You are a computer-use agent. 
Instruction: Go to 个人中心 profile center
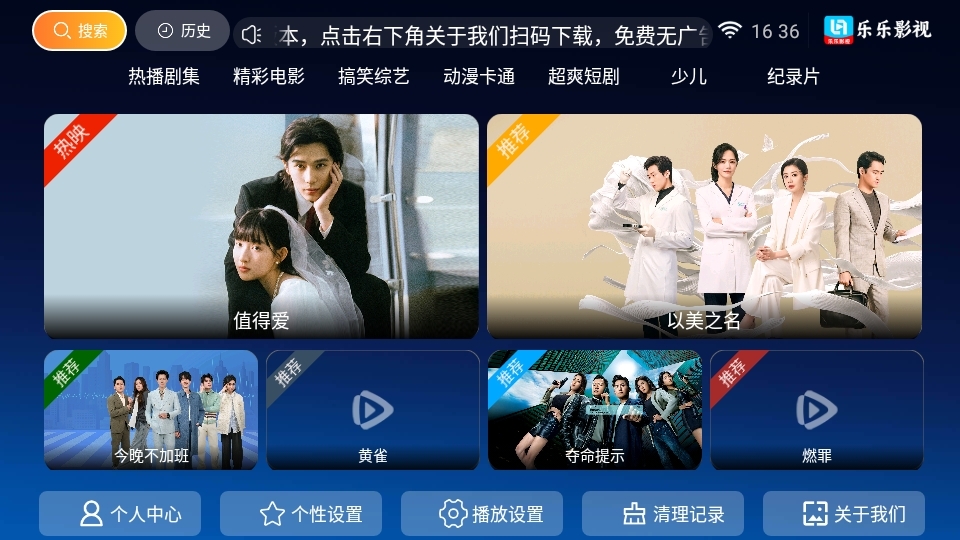click(120, 514)
